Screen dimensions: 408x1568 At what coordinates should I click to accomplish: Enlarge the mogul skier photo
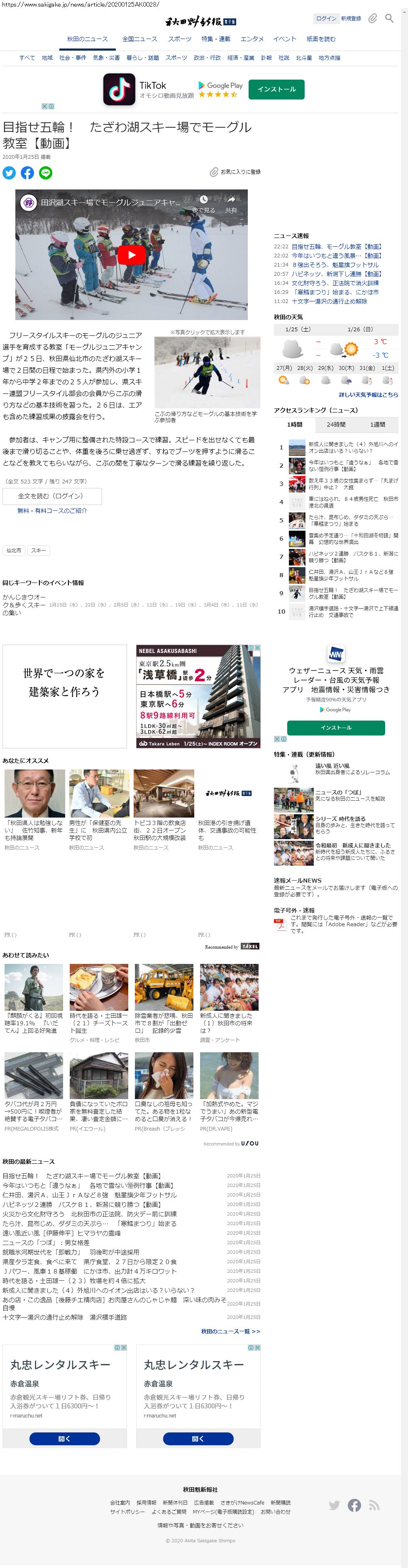(x=207, y=372)
